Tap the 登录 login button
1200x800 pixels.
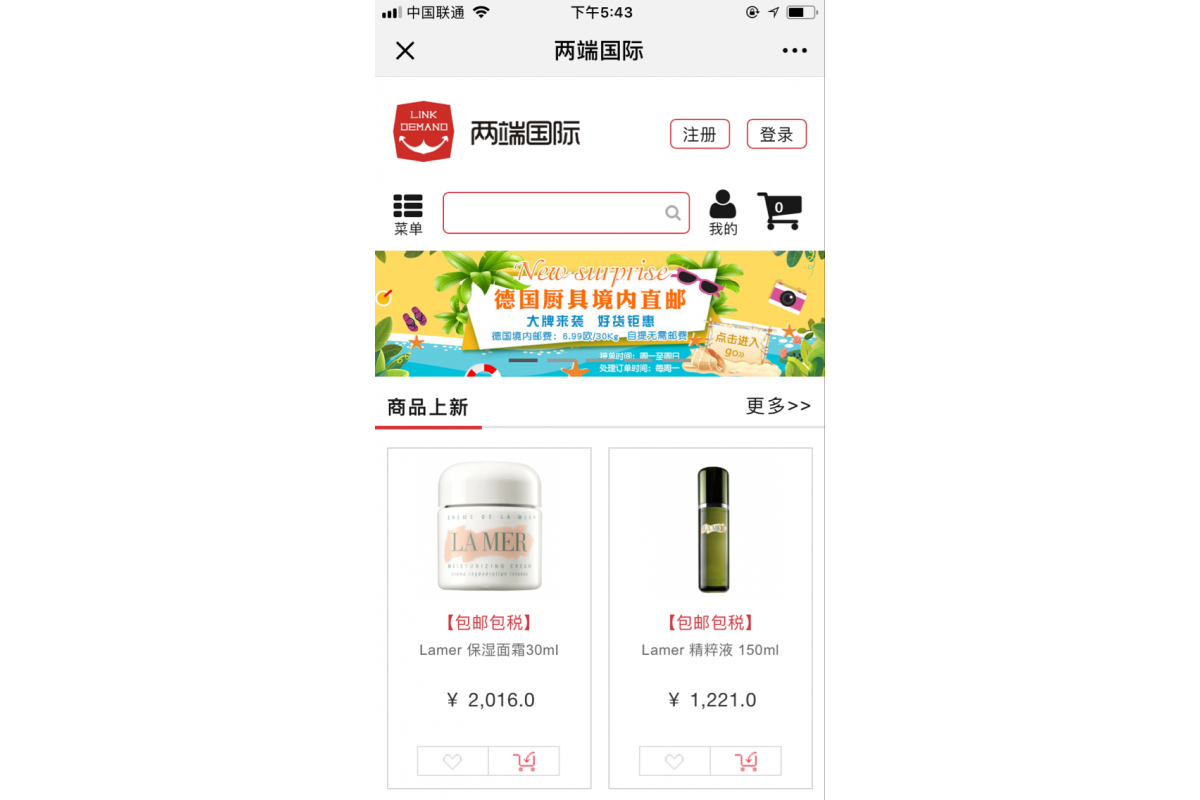tap(776, 134)
